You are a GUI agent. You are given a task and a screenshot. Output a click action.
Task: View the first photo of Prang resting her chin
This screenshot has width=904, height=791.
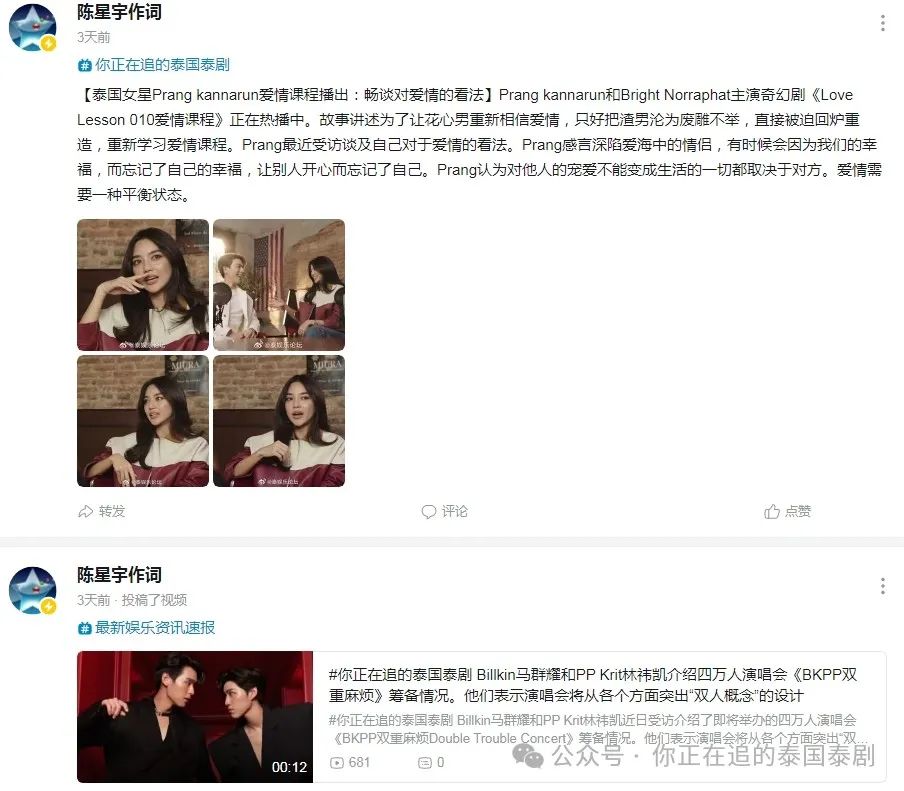[x=143, y=285]
